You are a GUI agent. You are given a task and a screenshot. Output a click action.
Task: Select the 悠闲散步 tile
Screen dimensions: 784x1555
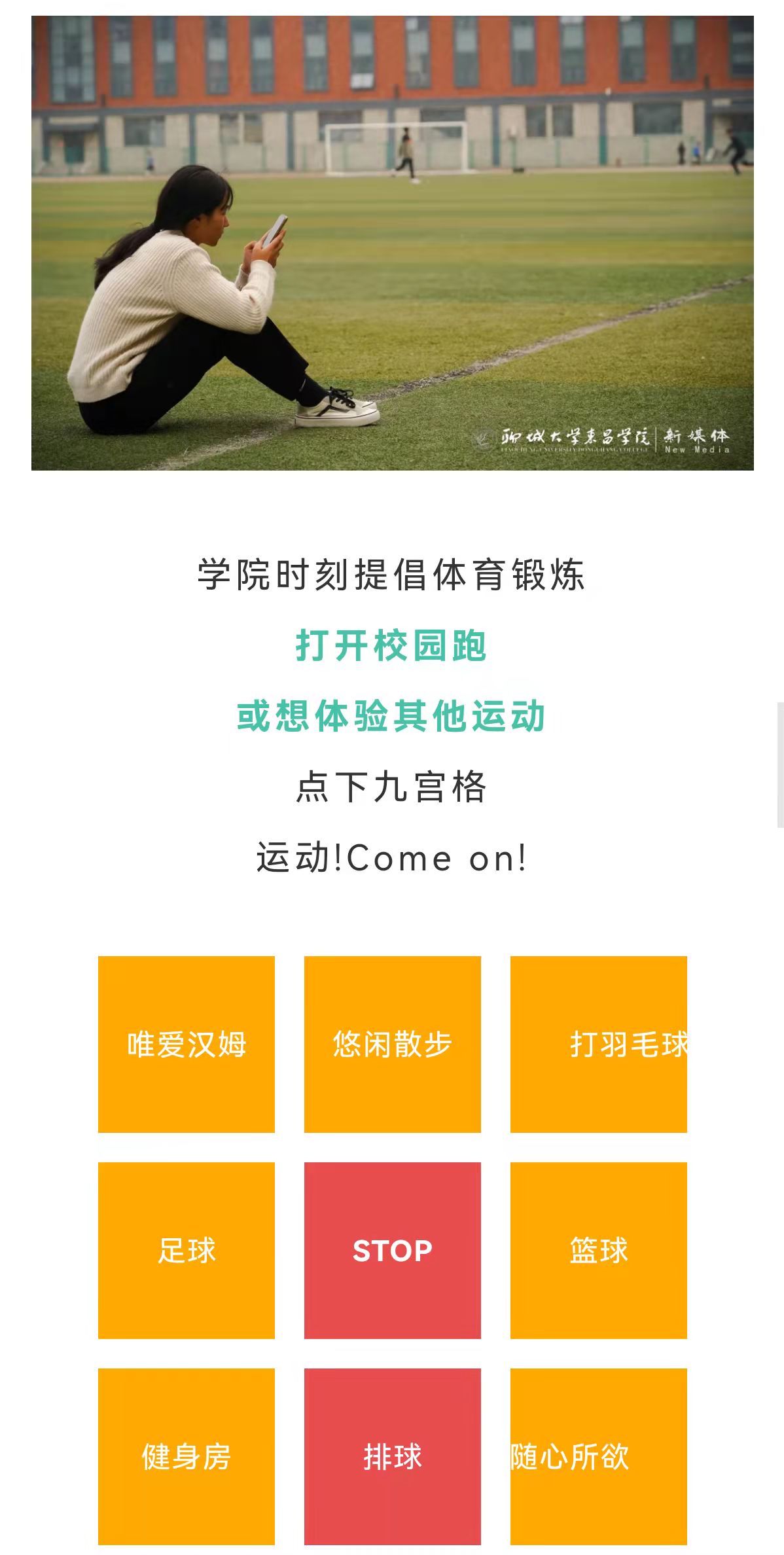pos(393,1044)
